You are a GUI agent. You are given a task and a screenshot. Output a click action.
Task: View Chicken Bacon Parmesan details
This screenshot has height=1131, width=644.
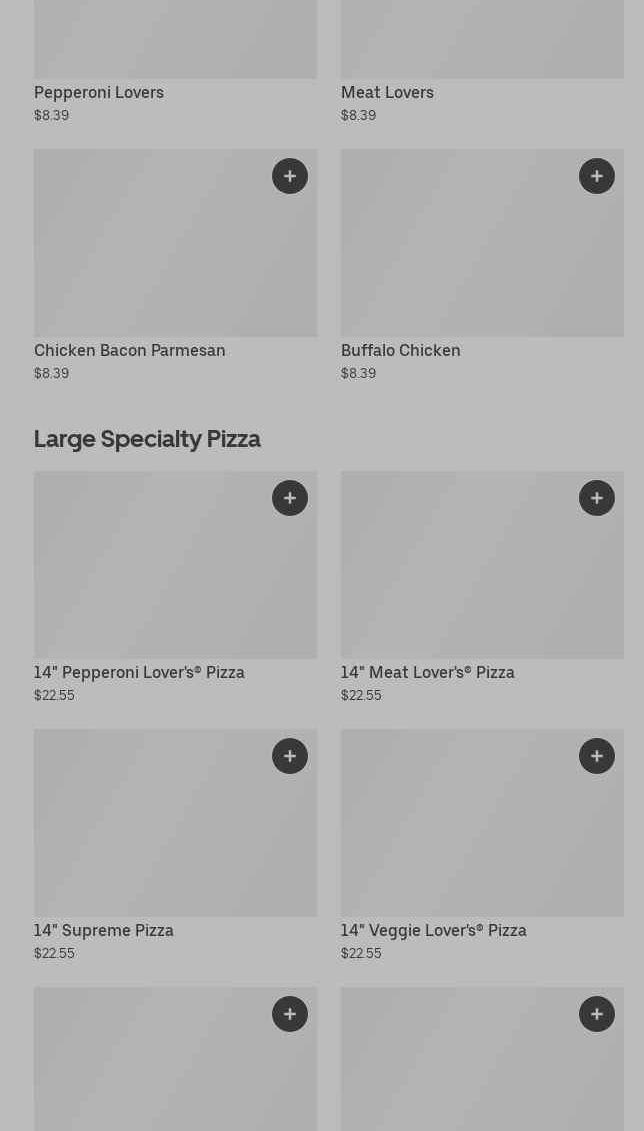point(130,351)
